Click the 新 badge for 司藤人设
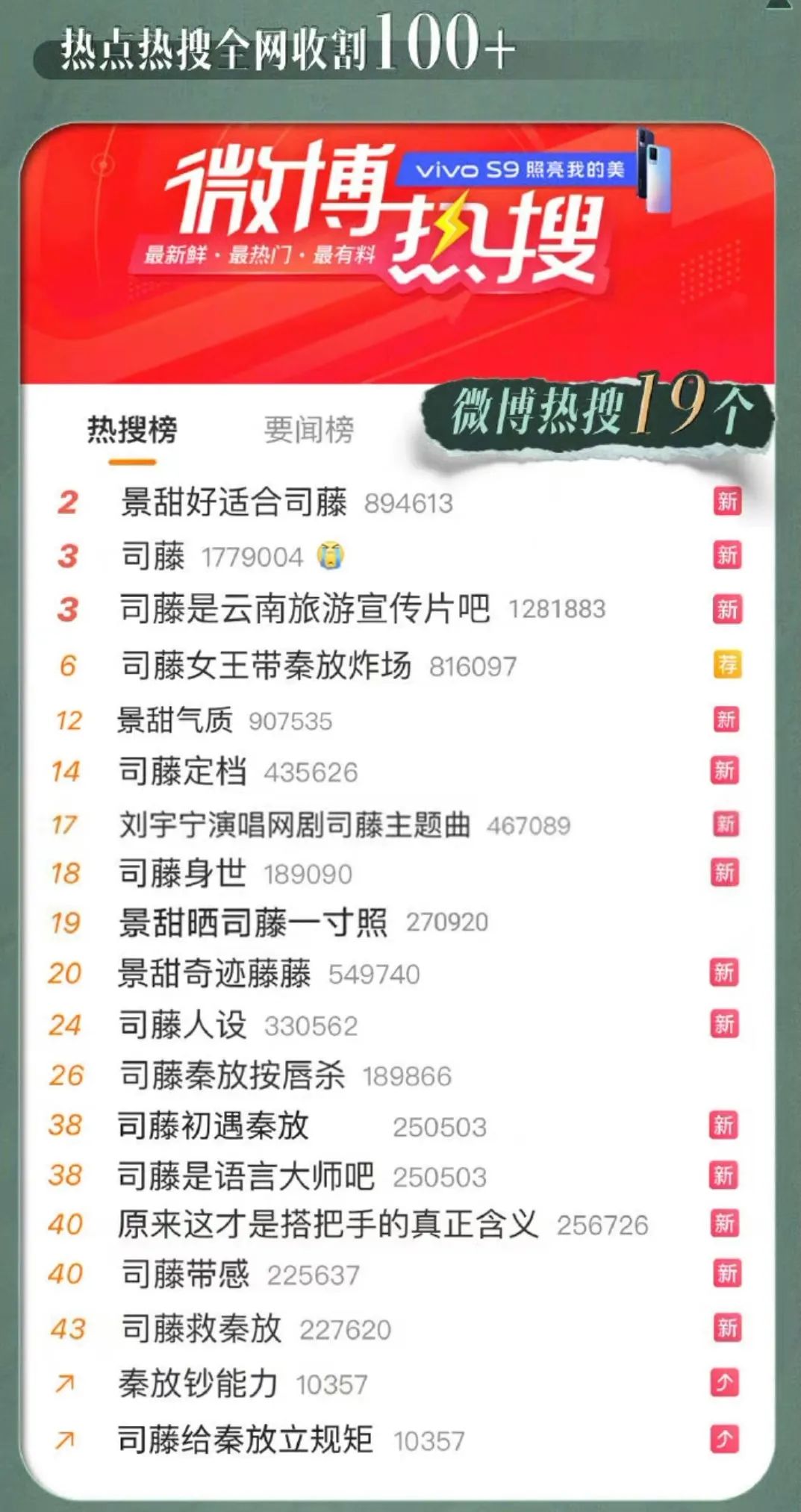 [725, 1025]
